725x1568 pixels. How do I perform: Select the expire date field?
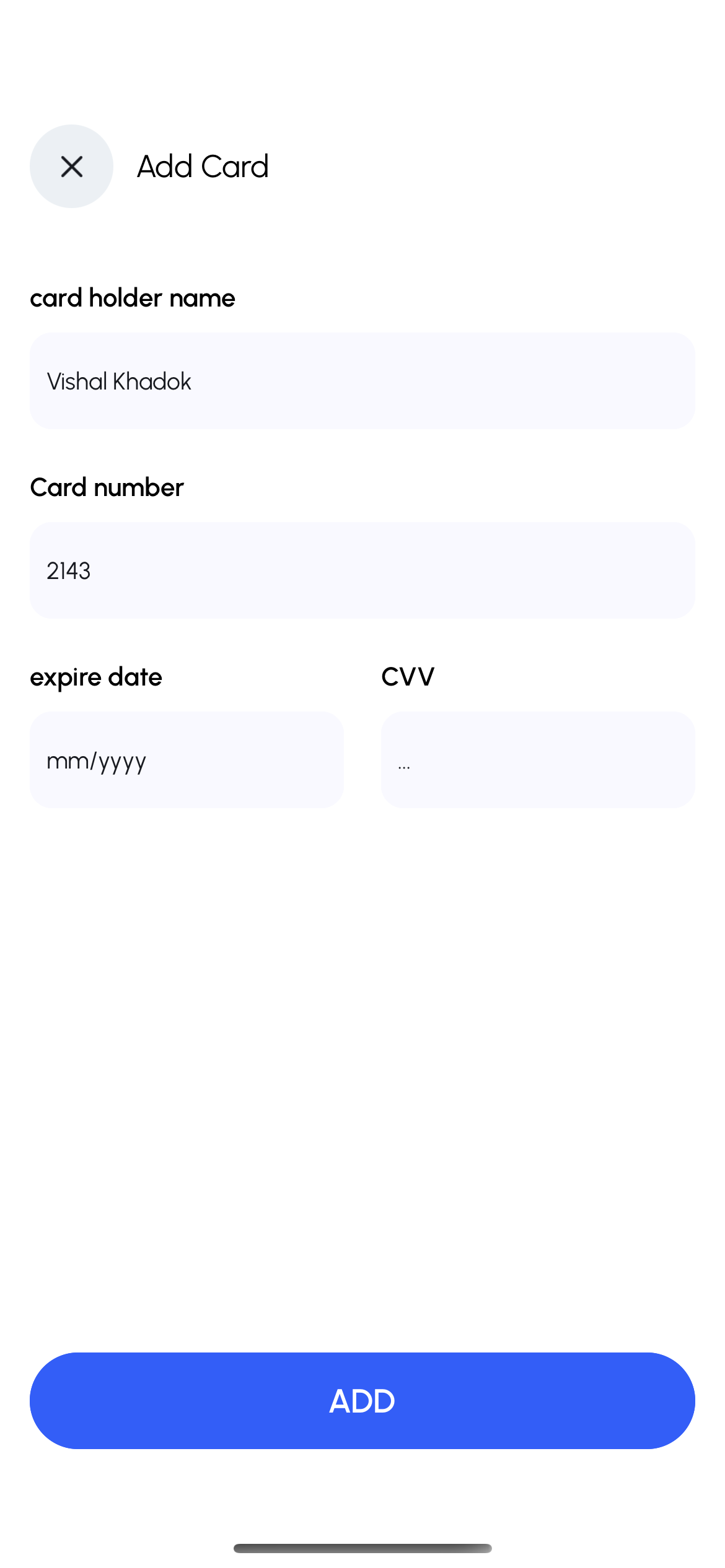186,760
